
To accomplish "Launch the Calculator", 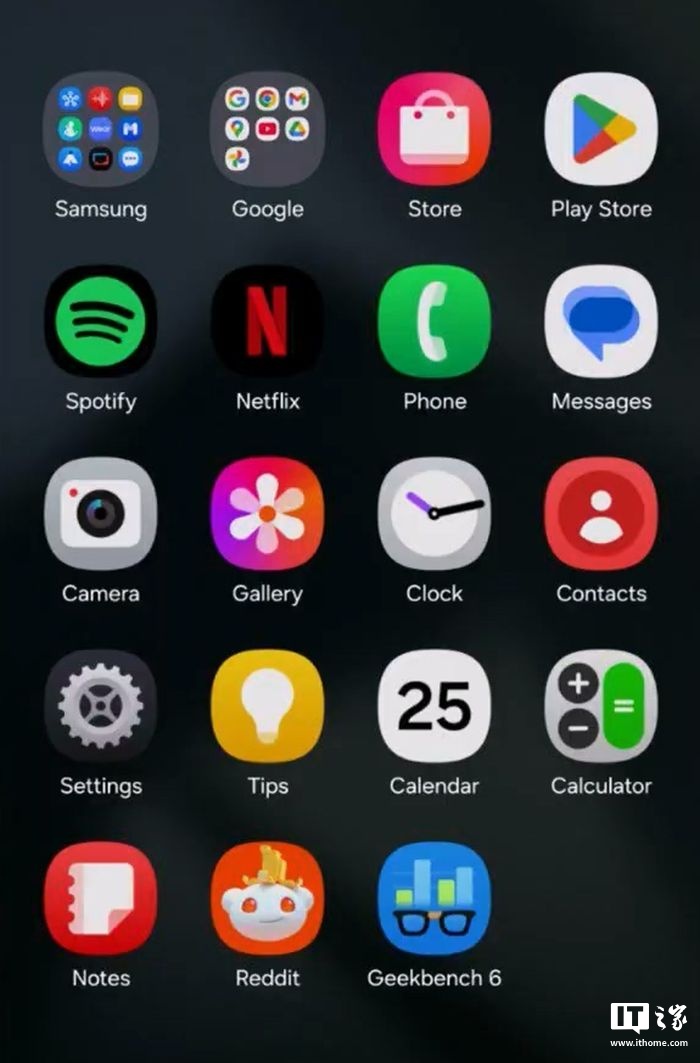I will click(x=601, y=706).
